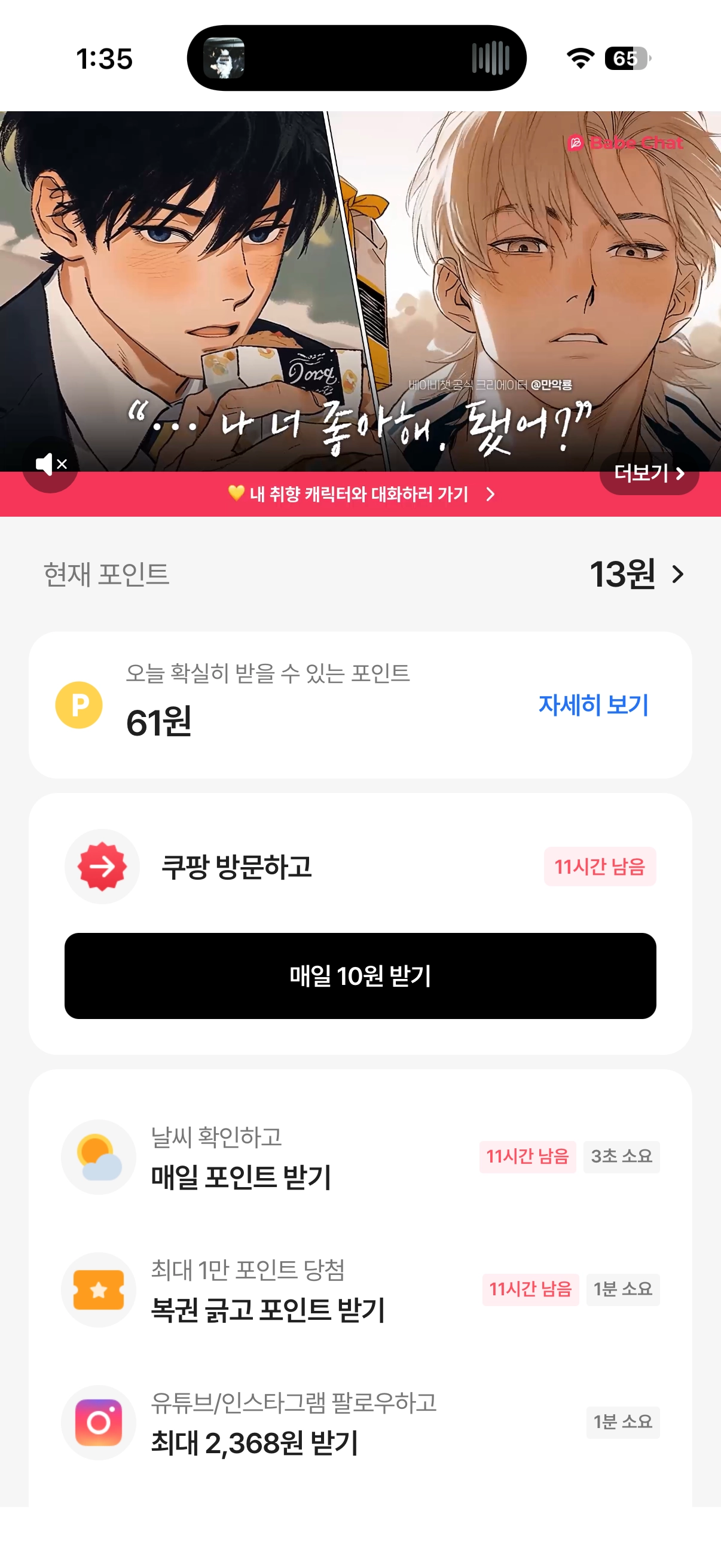The image size is (721, 1568).
Task: Claim the 매일 10원 받기 reward
Action: pos(360,976)
